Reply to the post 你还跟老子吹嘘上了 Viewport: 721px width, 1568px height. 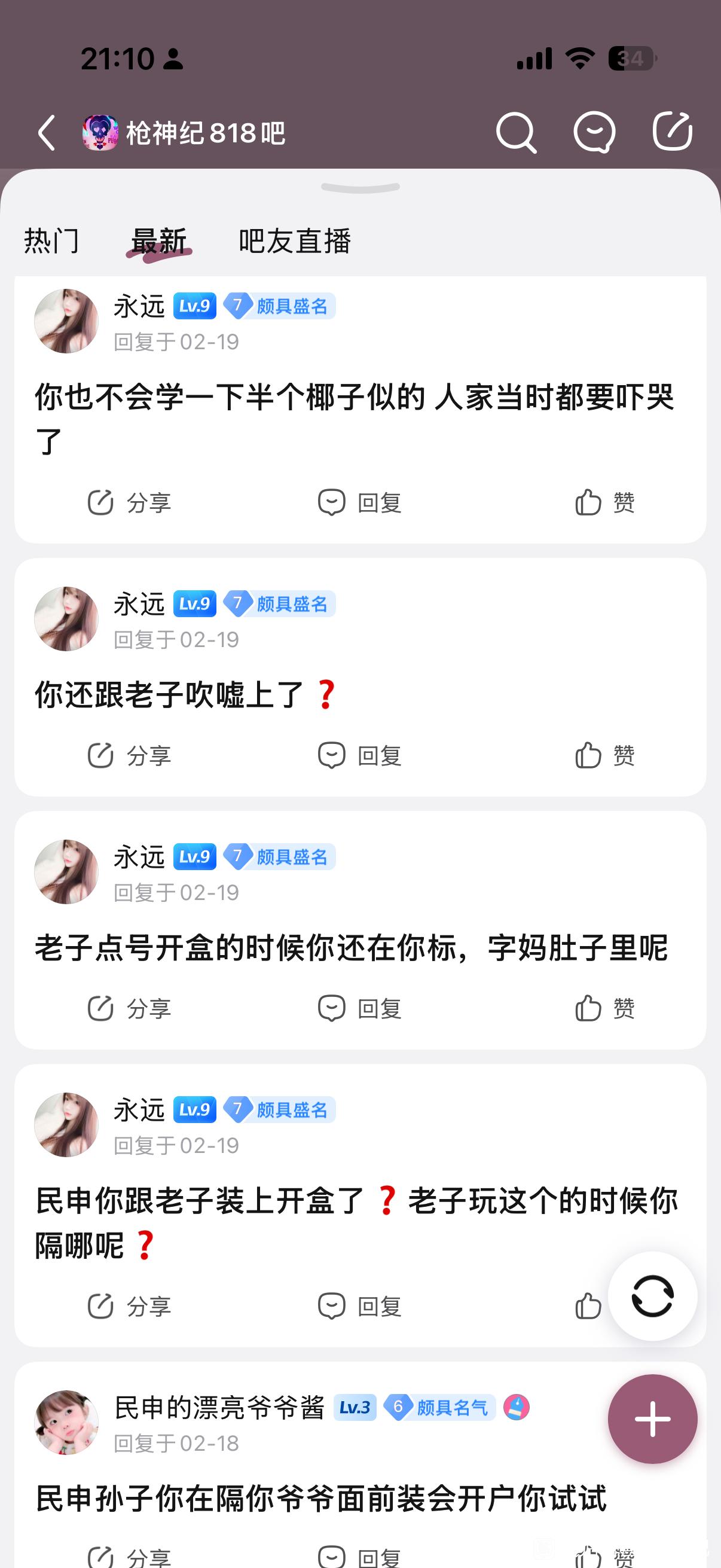tap(359, 756)
